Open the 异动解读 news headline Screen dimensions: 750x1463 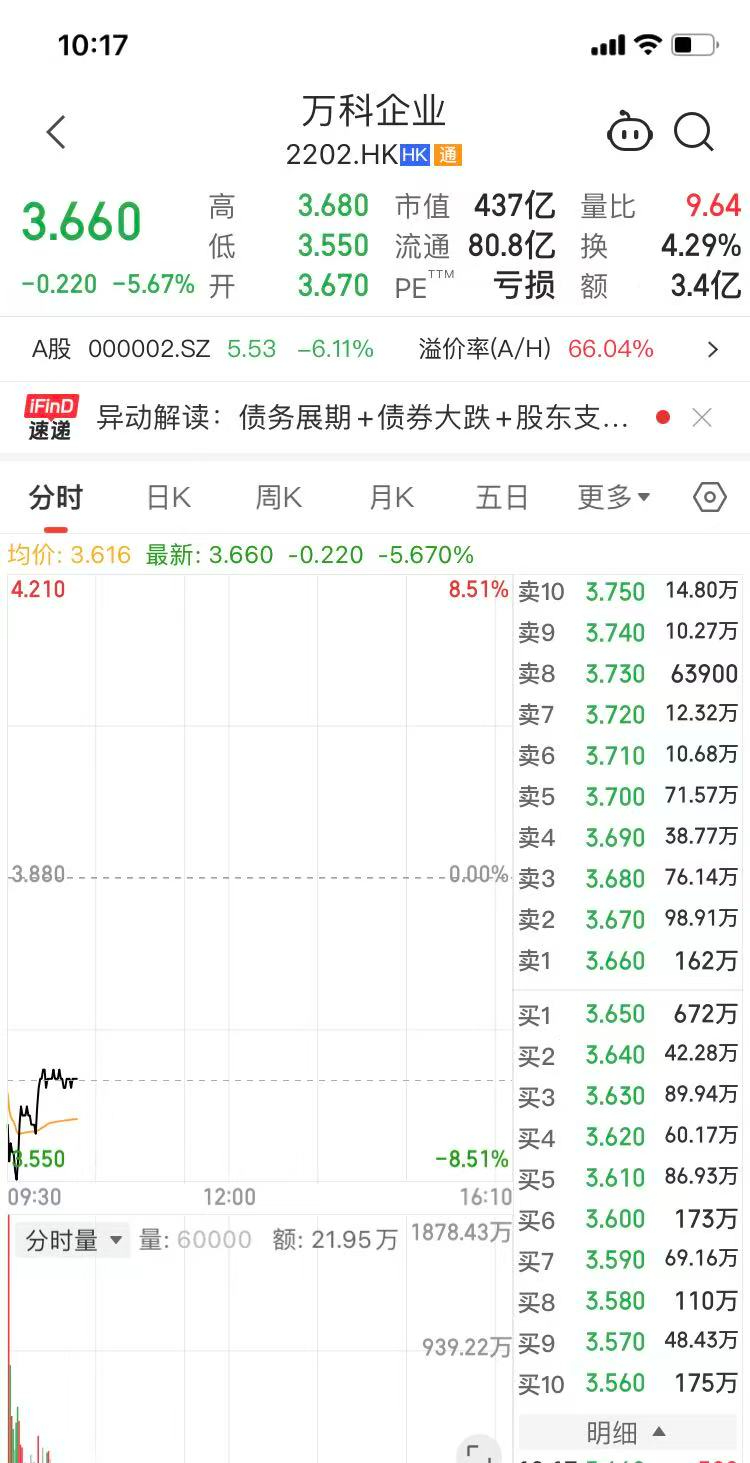click(370, 417)
